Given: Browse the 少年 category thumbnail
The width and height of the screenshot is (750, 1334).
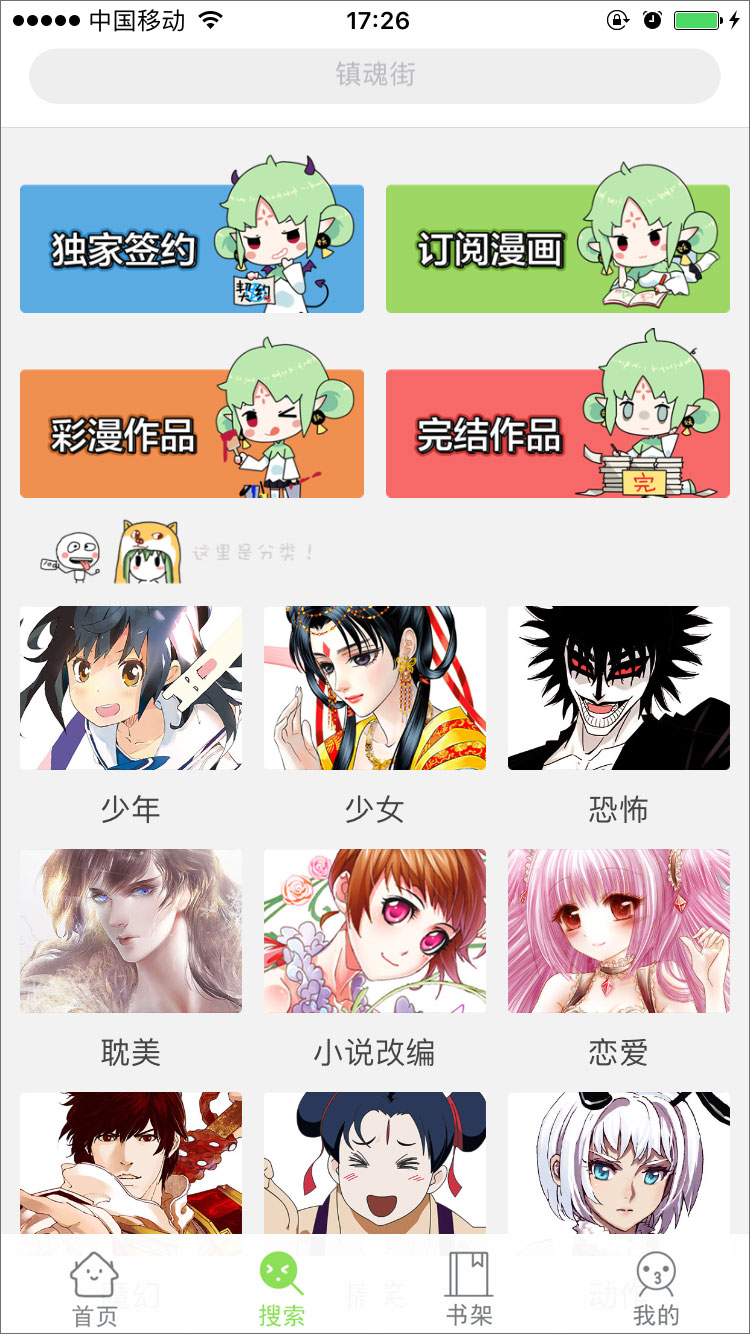Looking at the screenshot, I should (131, 687).
